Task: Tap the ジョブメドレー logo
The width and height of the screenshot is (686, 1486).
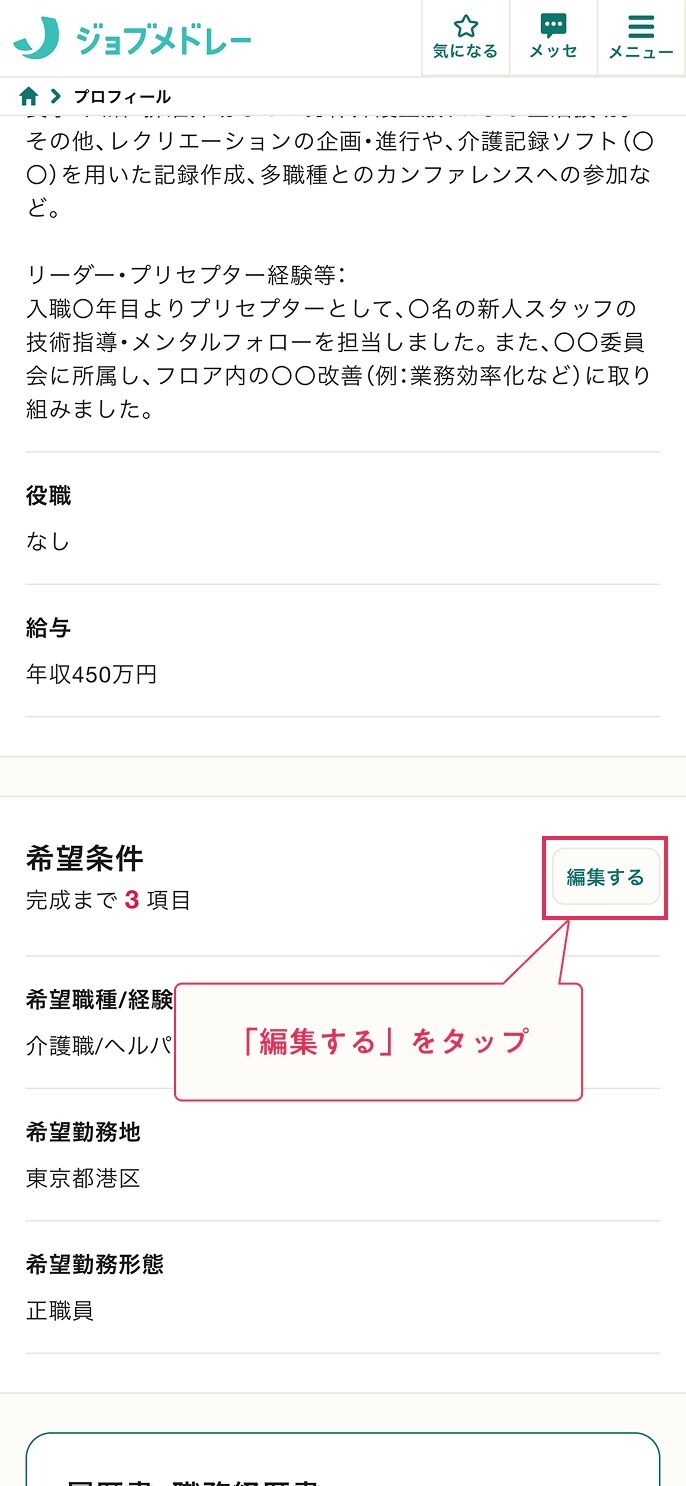Action: (x=132, y=38)
